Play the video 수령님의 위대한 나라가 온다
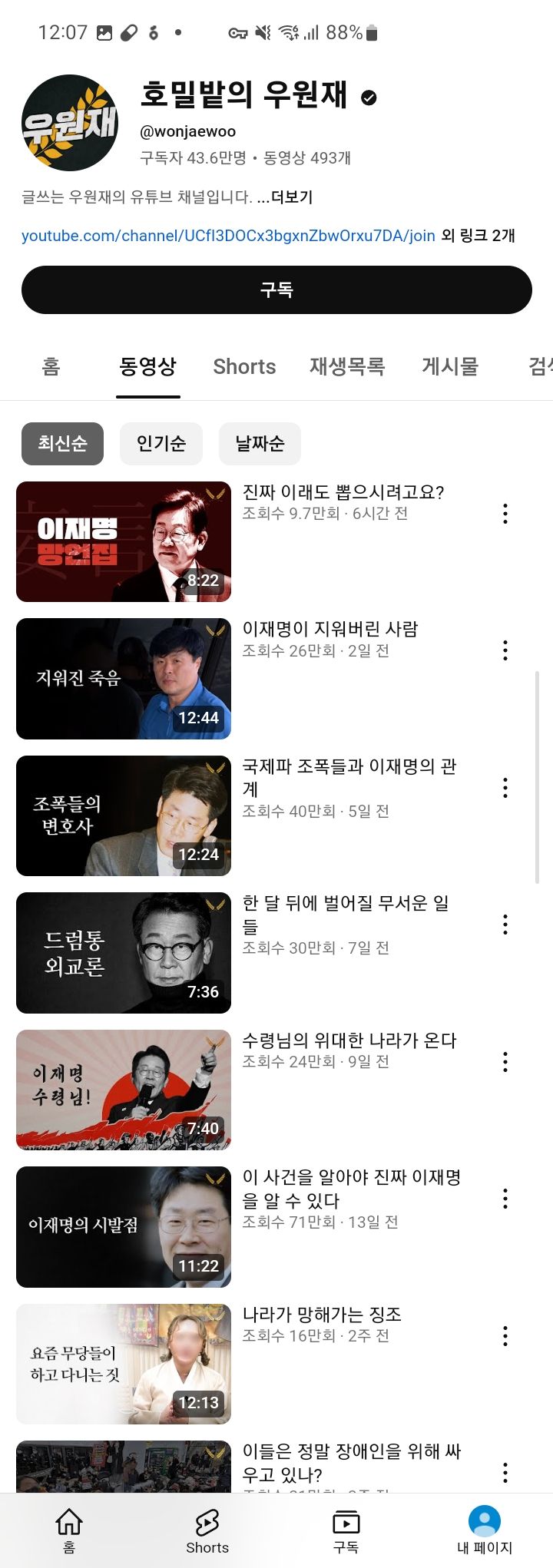 point(124,1090)
